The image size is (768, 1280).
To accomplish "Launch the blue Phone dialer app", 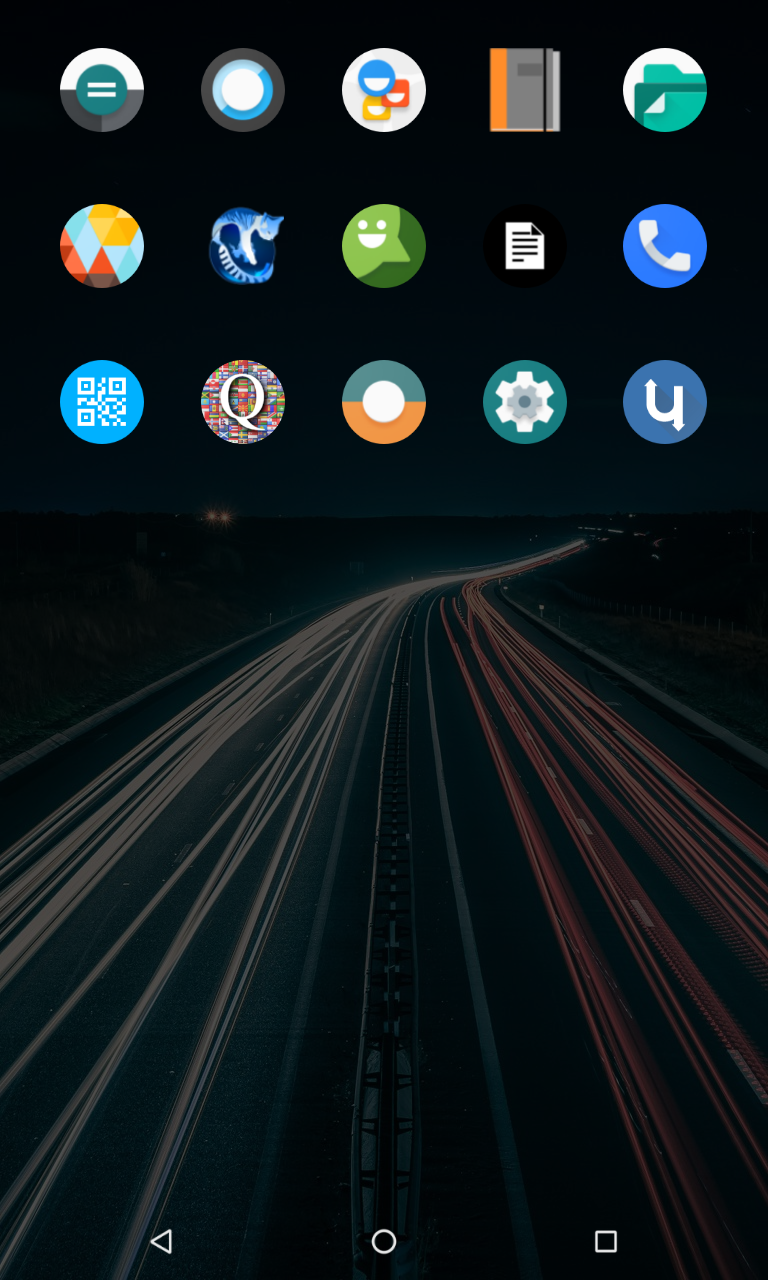I will coord(665,246).
